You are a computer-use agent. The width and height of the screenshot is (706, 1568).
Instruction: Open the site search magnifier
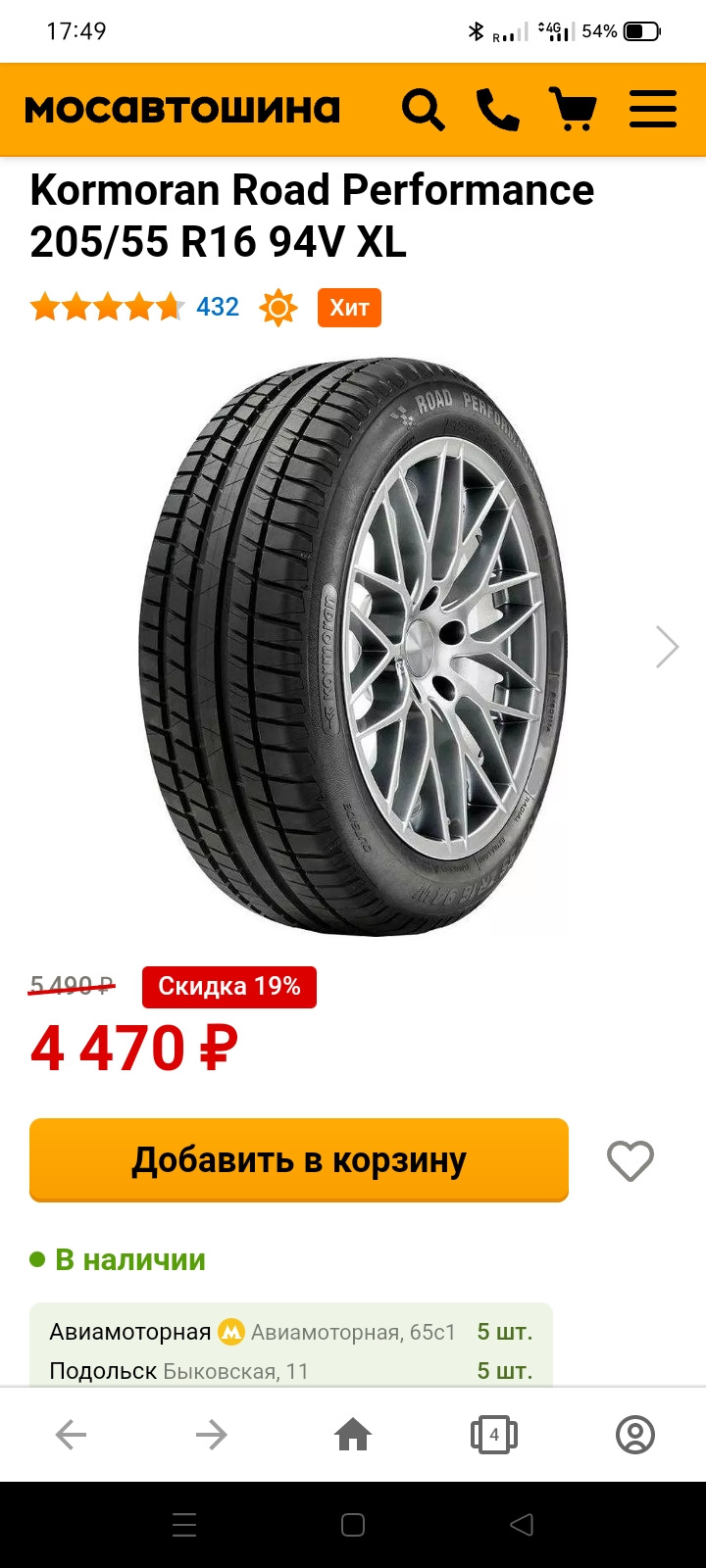[423, 110]
